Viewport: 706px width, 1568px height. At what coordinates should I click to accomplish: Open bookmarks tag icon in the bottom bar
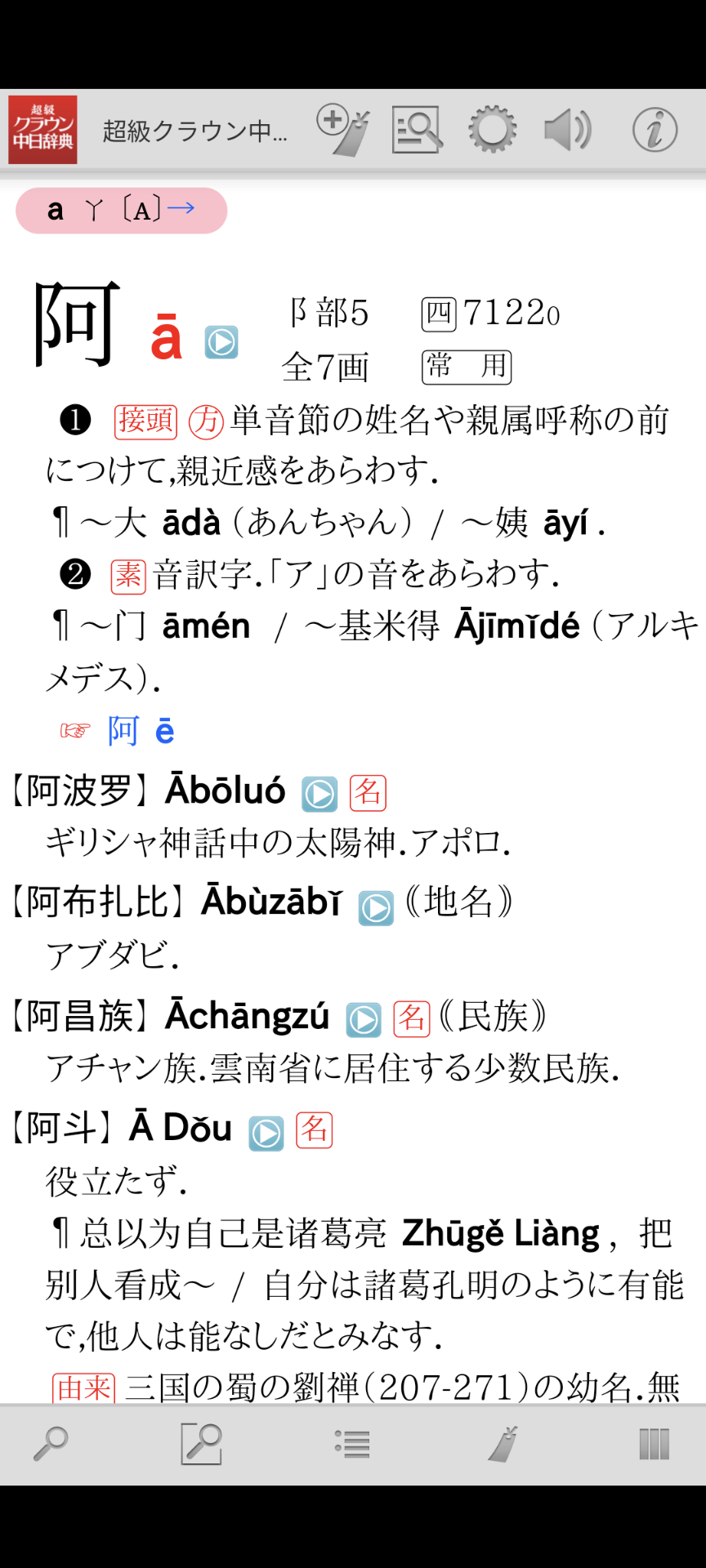coord(503,1444)
